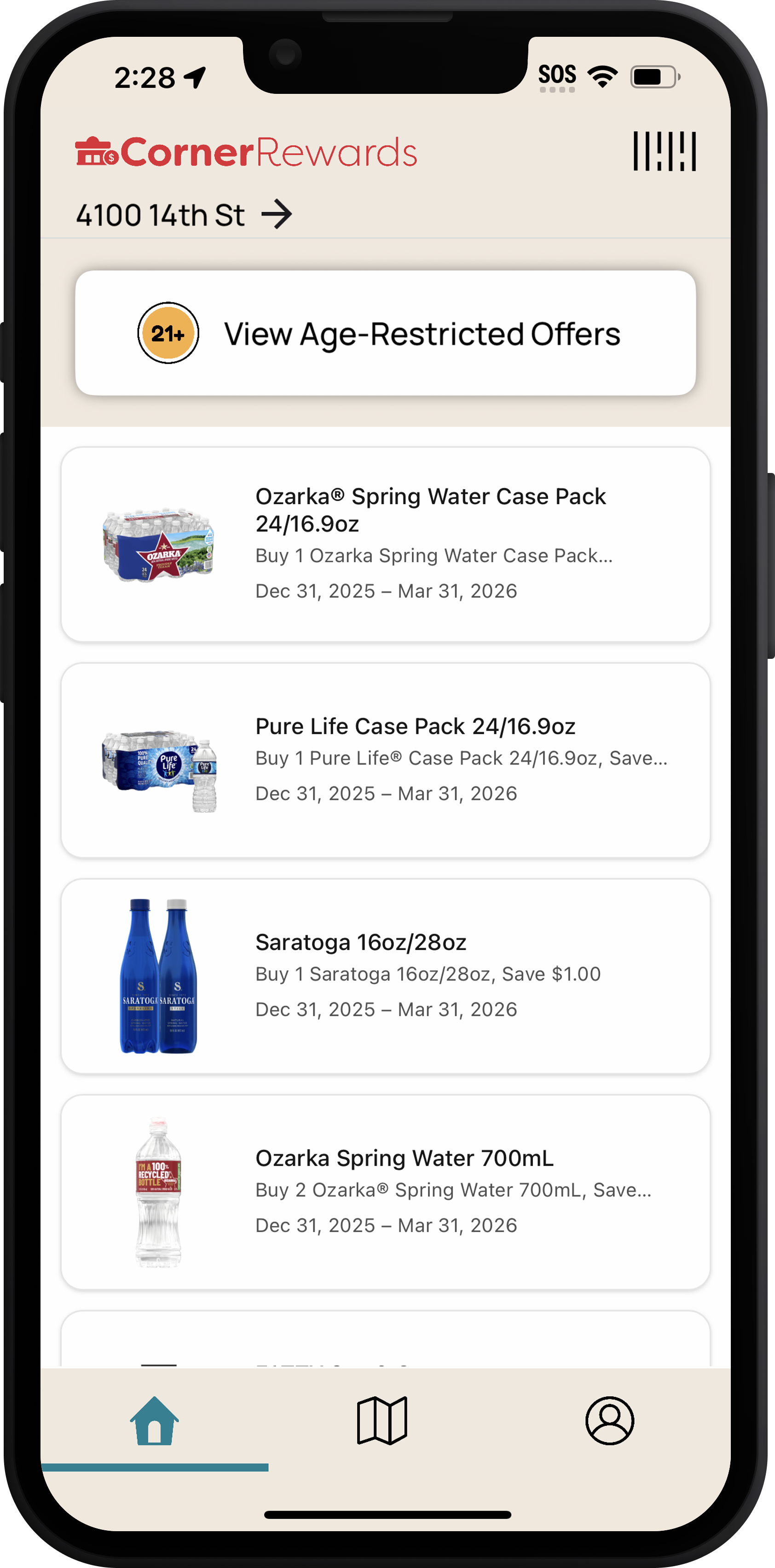
Task: Go to the profile tab
Action: click(609, 1421)
